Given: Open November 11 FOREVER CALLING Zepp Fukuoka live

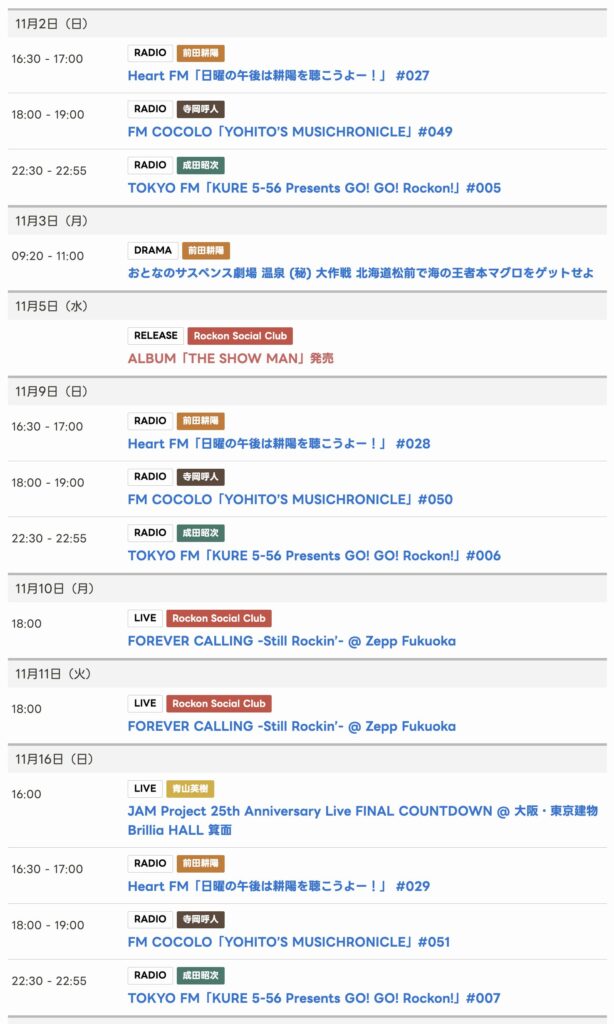Looking at the screenshot, I should [x=291, y=726].
